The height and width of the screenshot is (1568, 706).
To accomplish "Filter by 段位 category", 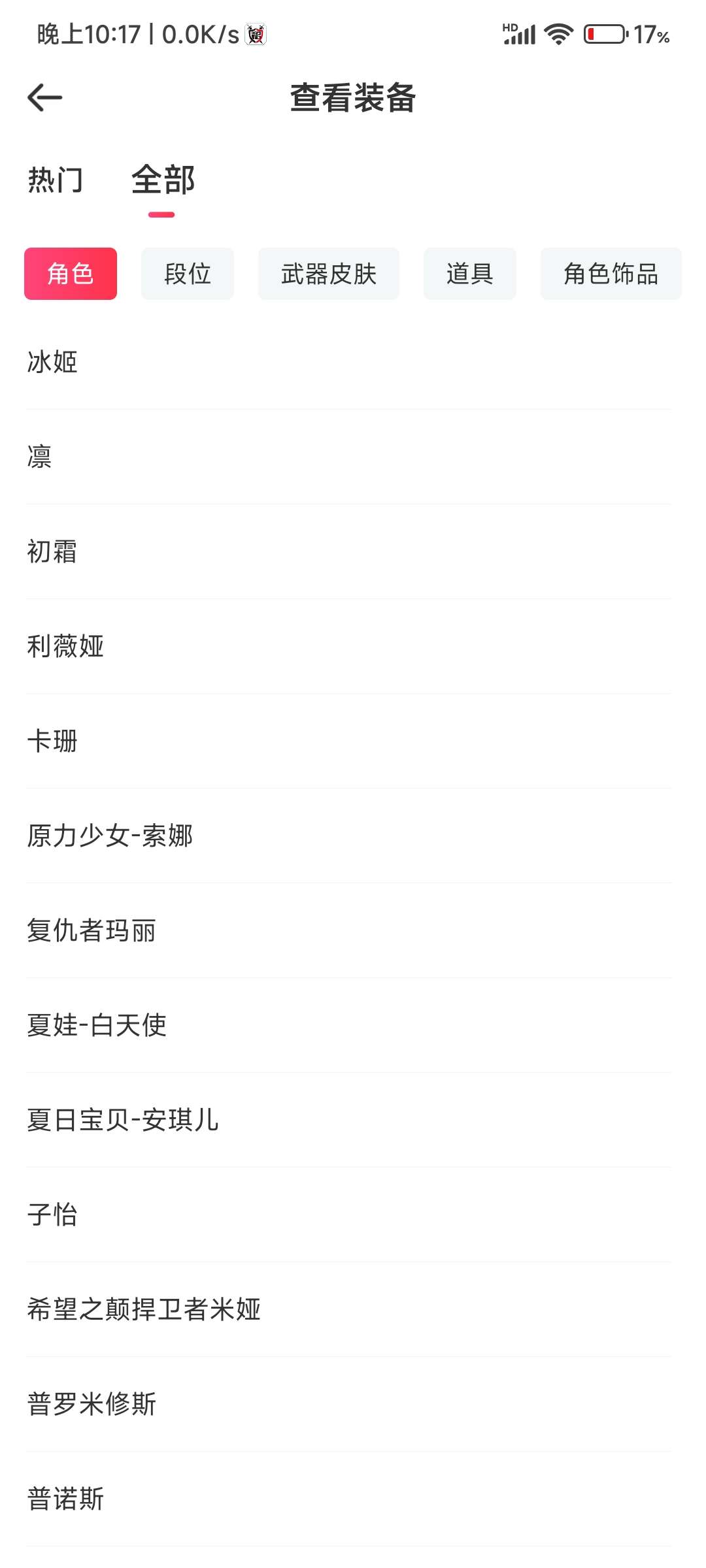I will coord(188,274).
